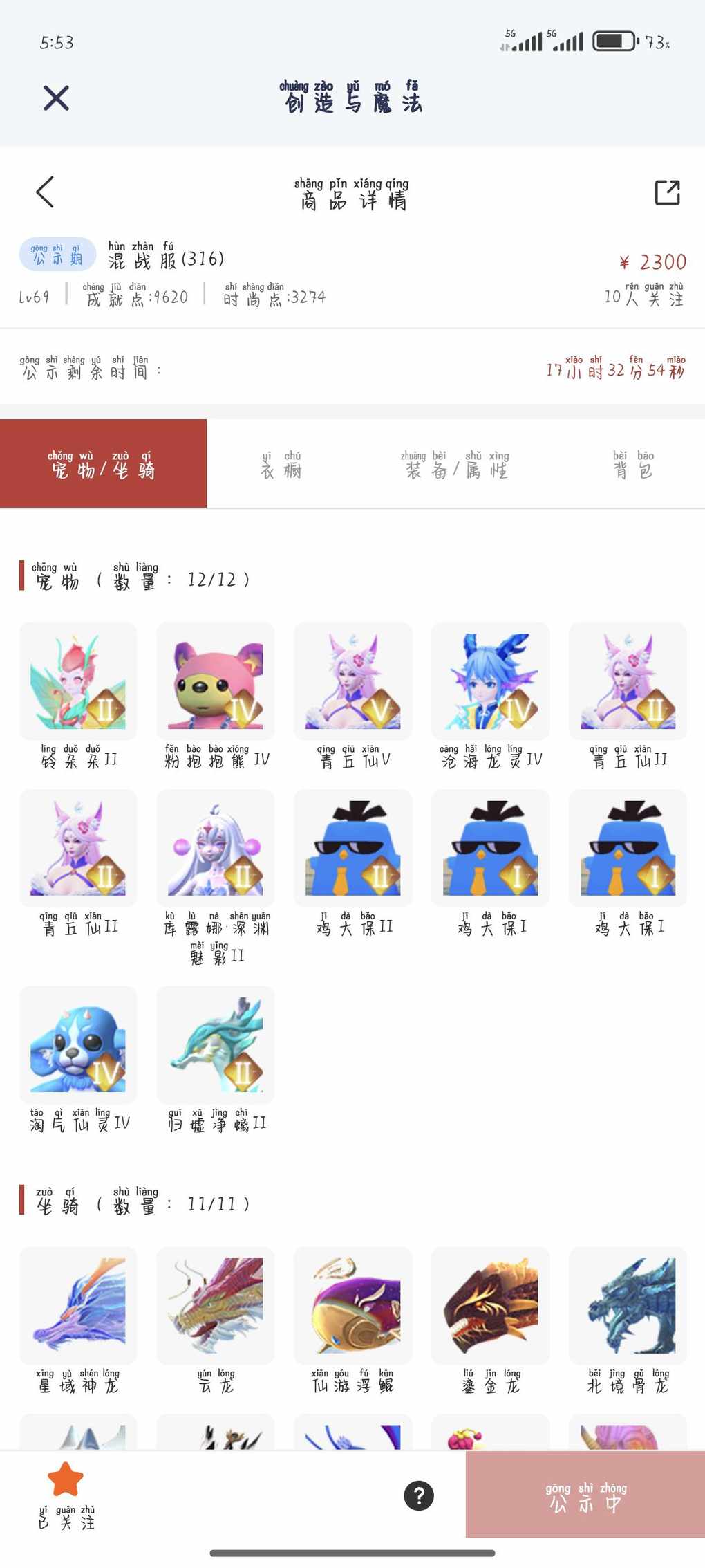The height and width of the screenshot is (1568, 705).
Task: Share this product listing
Action: 667,192
